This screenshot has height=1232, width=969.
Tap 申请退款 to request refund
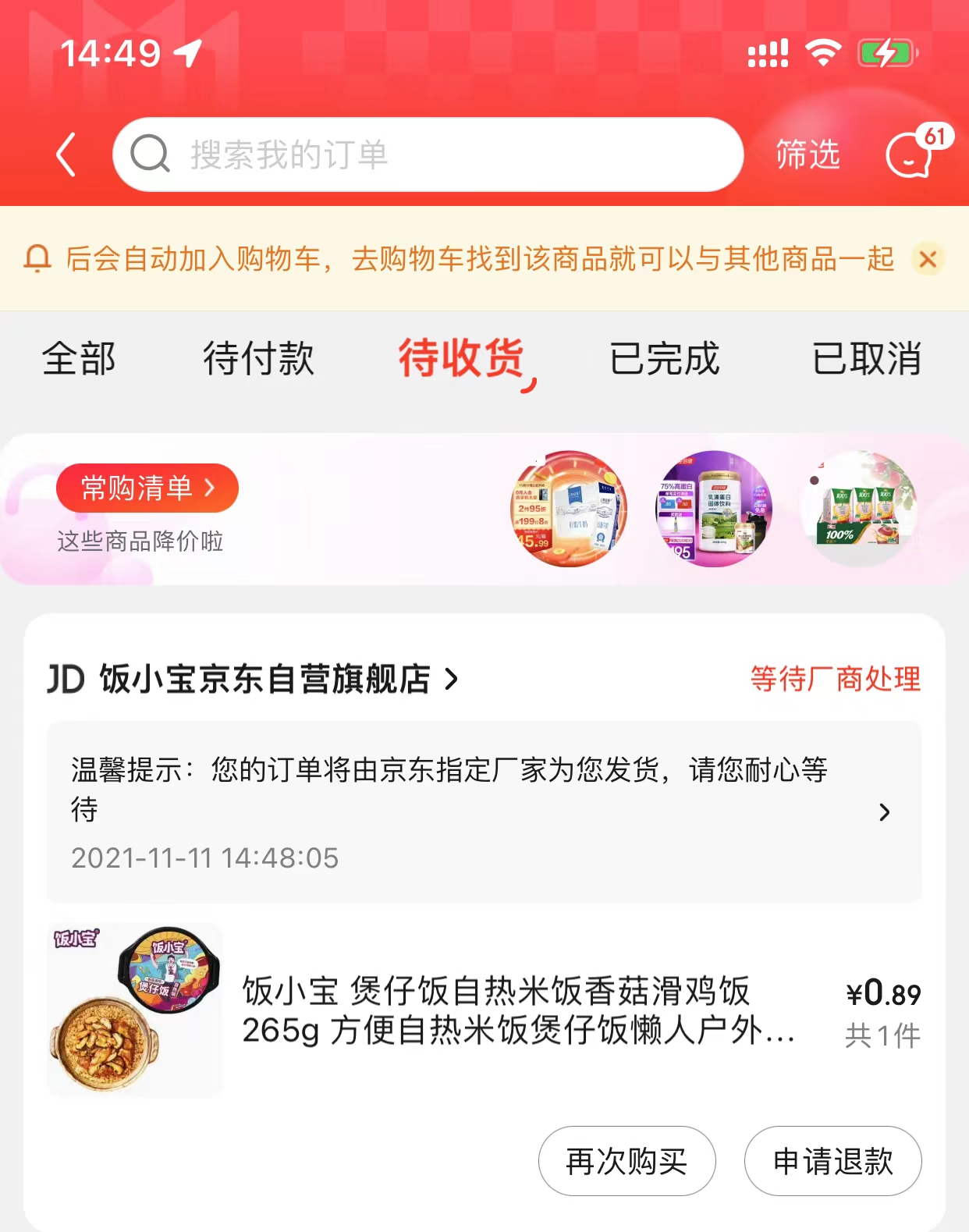(832, 1161)
